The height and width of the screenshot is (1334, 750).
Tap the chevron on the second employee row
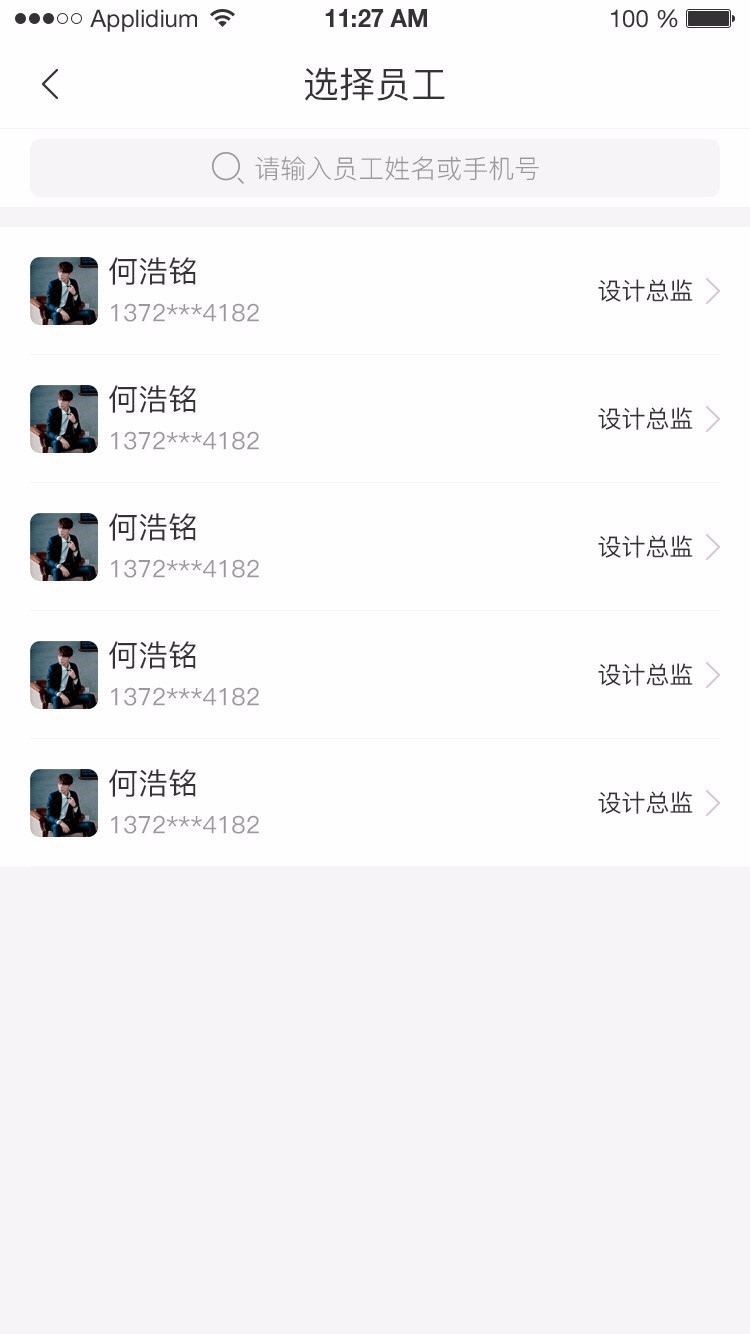tap(714, 419)
